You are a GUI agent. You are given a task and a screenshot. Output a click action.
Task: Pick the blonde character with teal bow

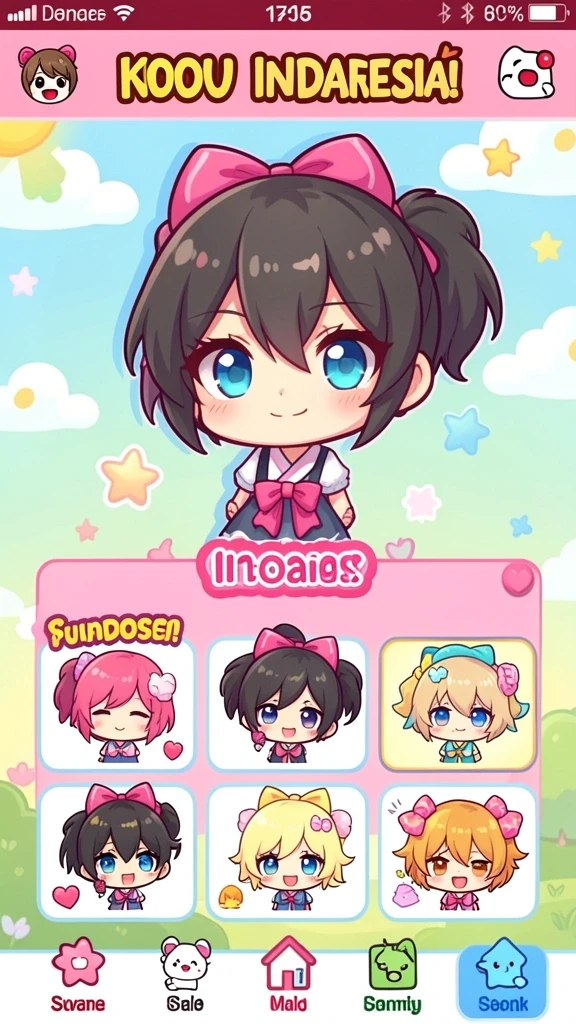[x=458, y=705]
